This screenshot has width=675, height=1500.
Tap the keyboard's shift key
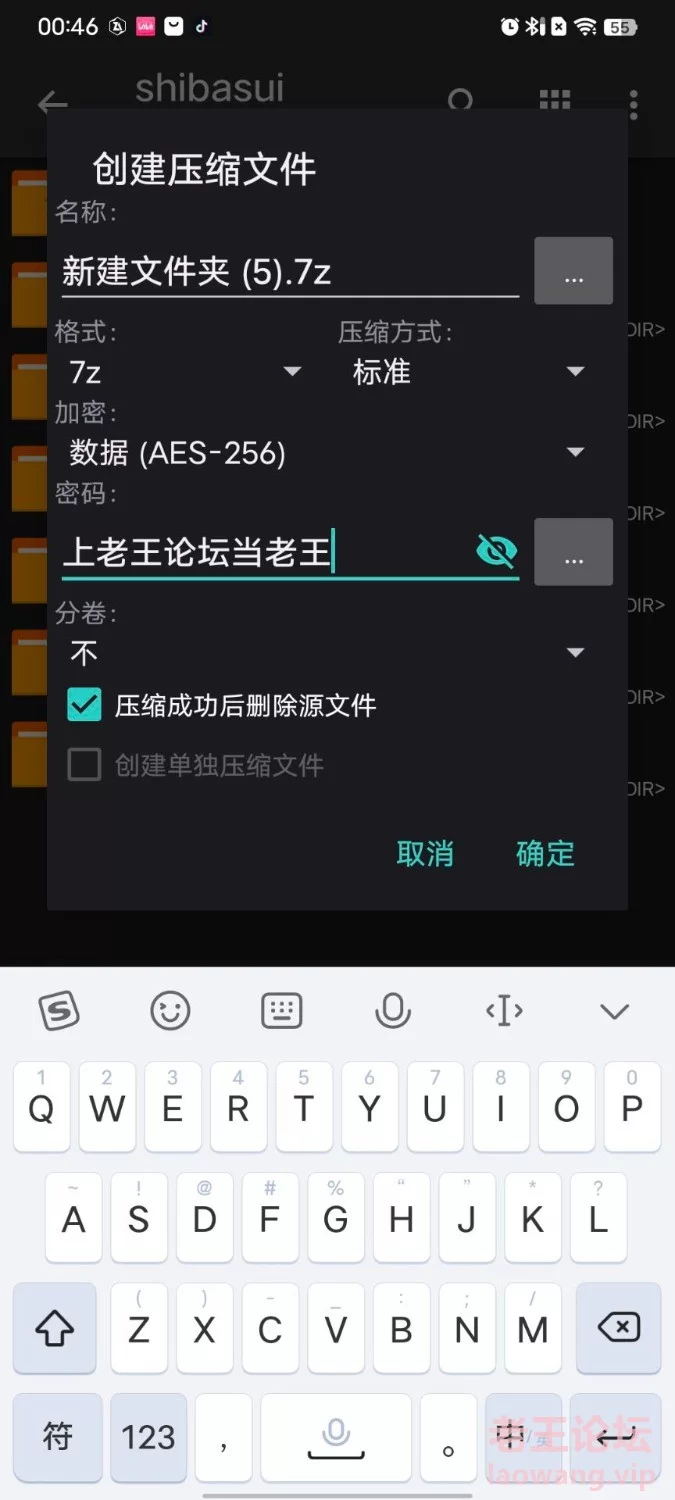coord(56,1328)
